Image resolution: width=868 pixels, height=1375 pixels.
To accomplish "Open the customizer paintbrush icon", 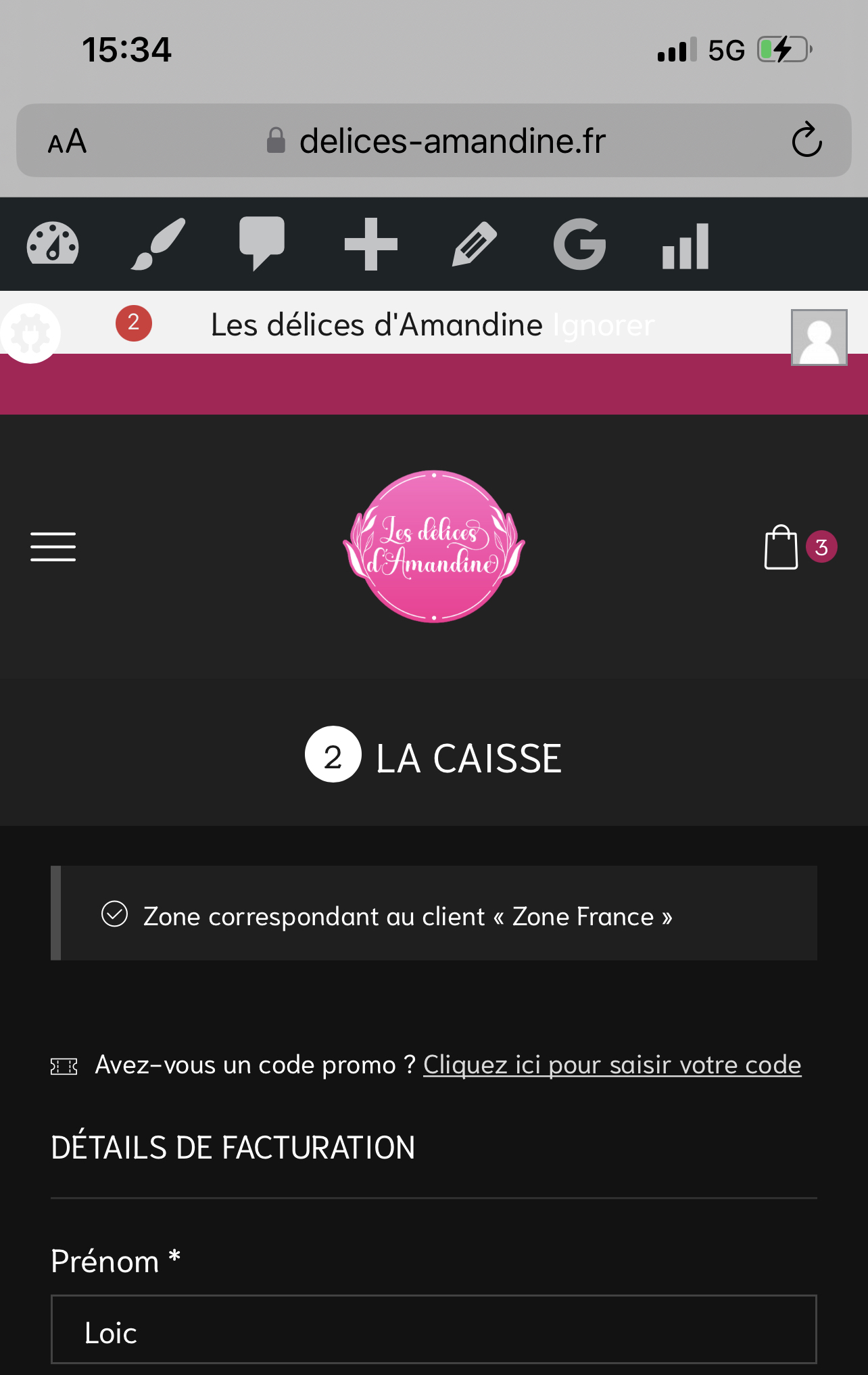I will [x=158, y=244].
